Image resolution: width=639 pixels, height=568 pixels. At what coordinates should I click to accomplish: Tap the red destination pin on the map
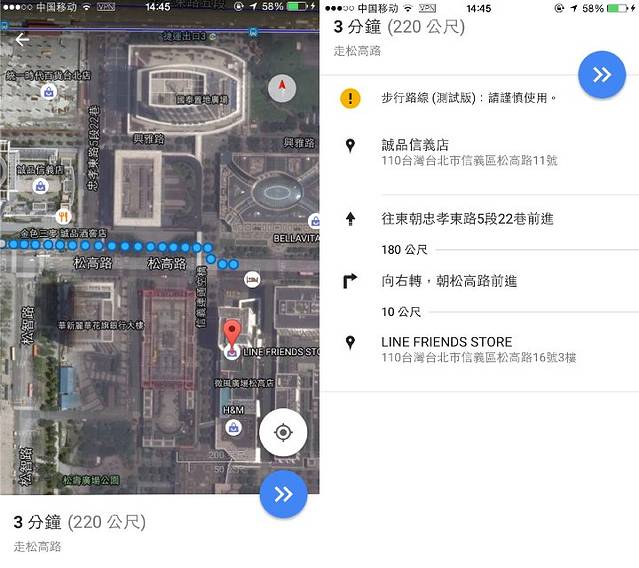[231, 335]
